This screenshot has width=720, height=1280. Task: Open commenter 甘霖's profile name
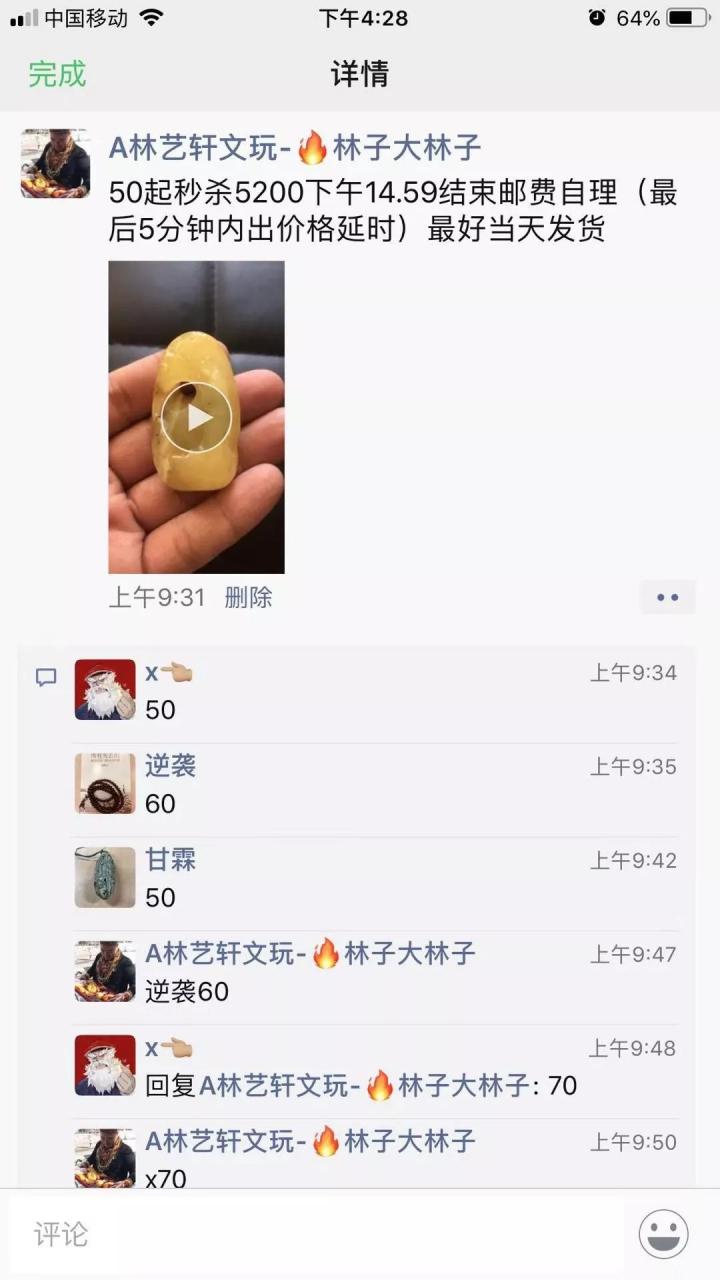(x=170, y=860)
